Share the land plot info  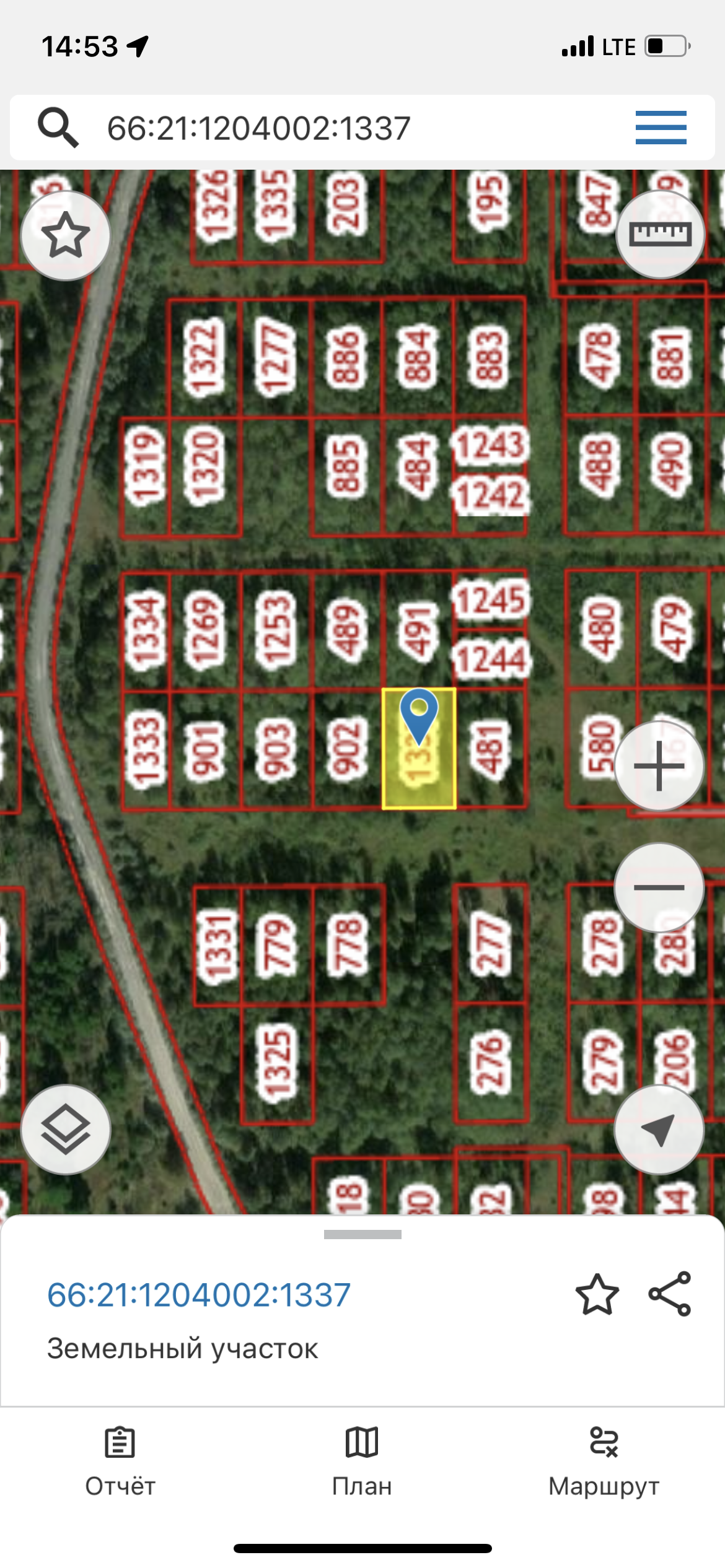(670, 1294)
